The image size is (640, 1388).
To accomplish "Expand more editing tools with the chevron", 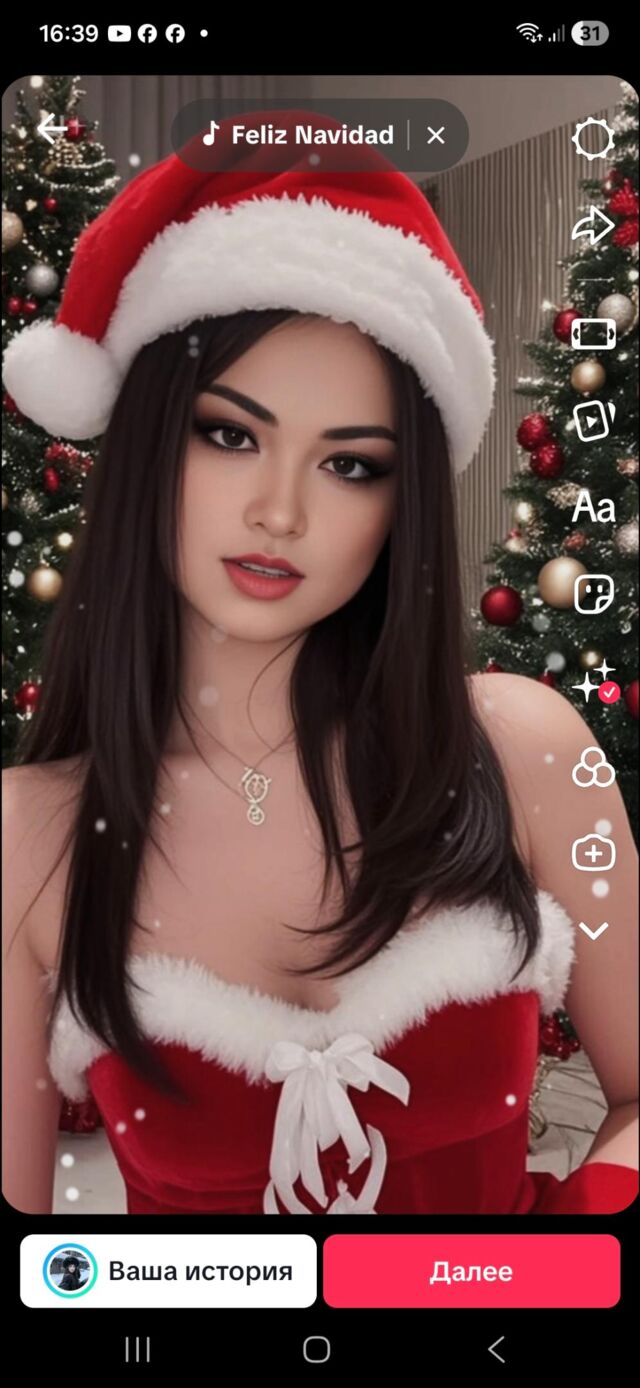I will pyautogui.click(x=593, y=931).
